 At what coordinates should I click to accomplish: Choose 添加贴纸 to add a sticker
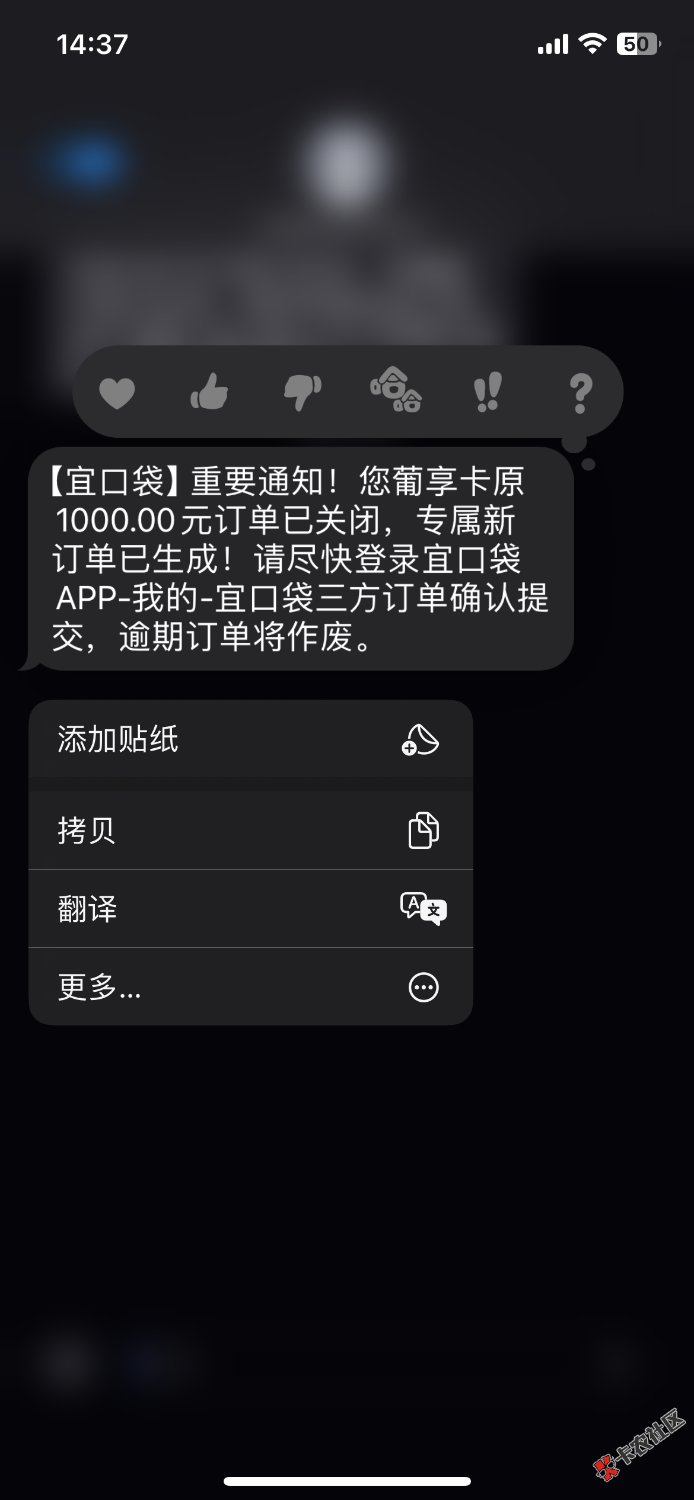click(x=250, y=740)
